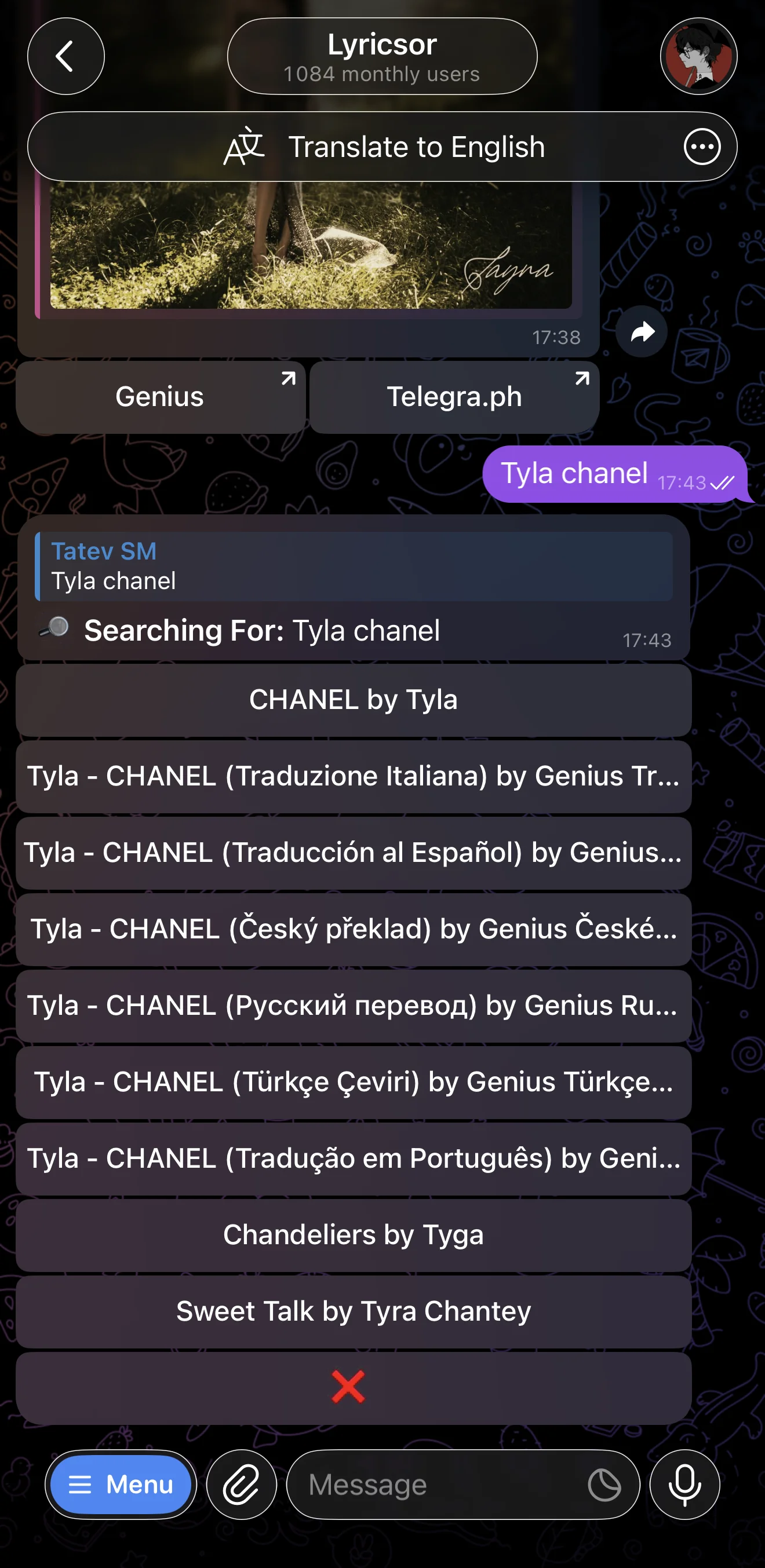Choose Chandeliers by Tyga
The height and width of the screenshot is (1568, 765).
click(x=354, y=1235)
